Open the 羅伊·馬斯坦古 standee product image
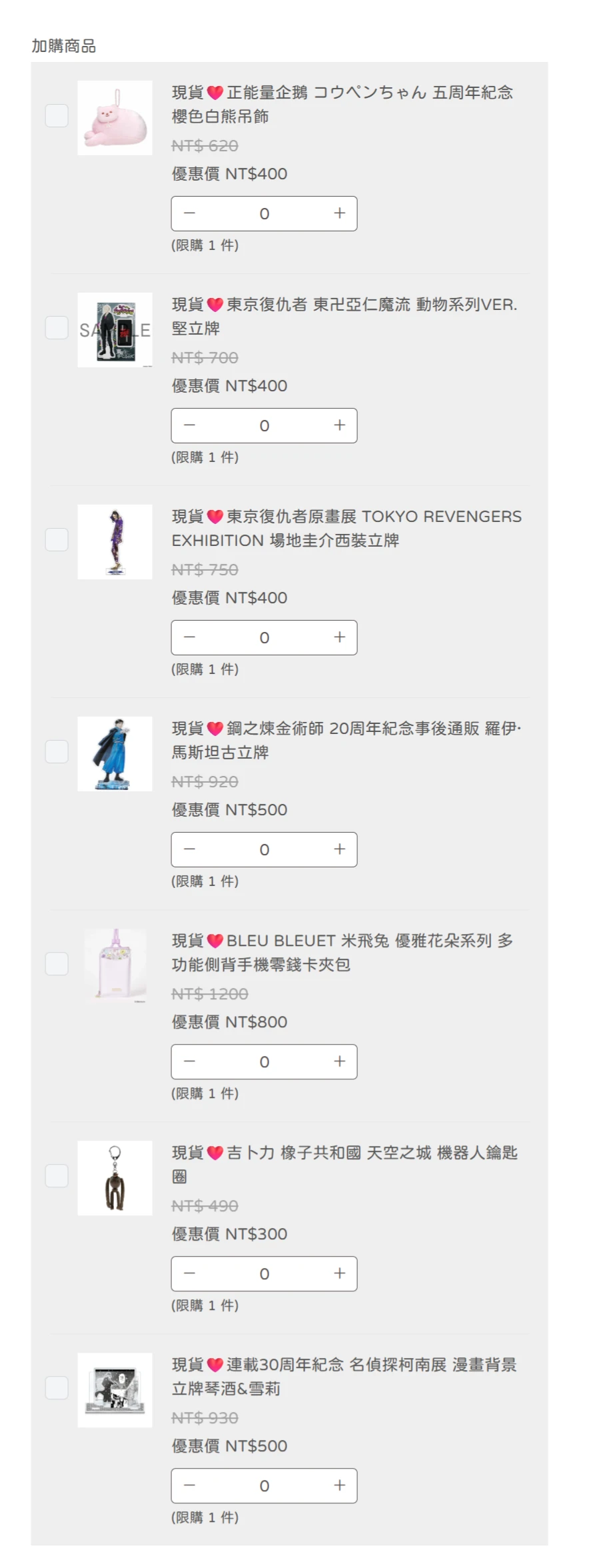611x1568 pixels. coord(115,754)
